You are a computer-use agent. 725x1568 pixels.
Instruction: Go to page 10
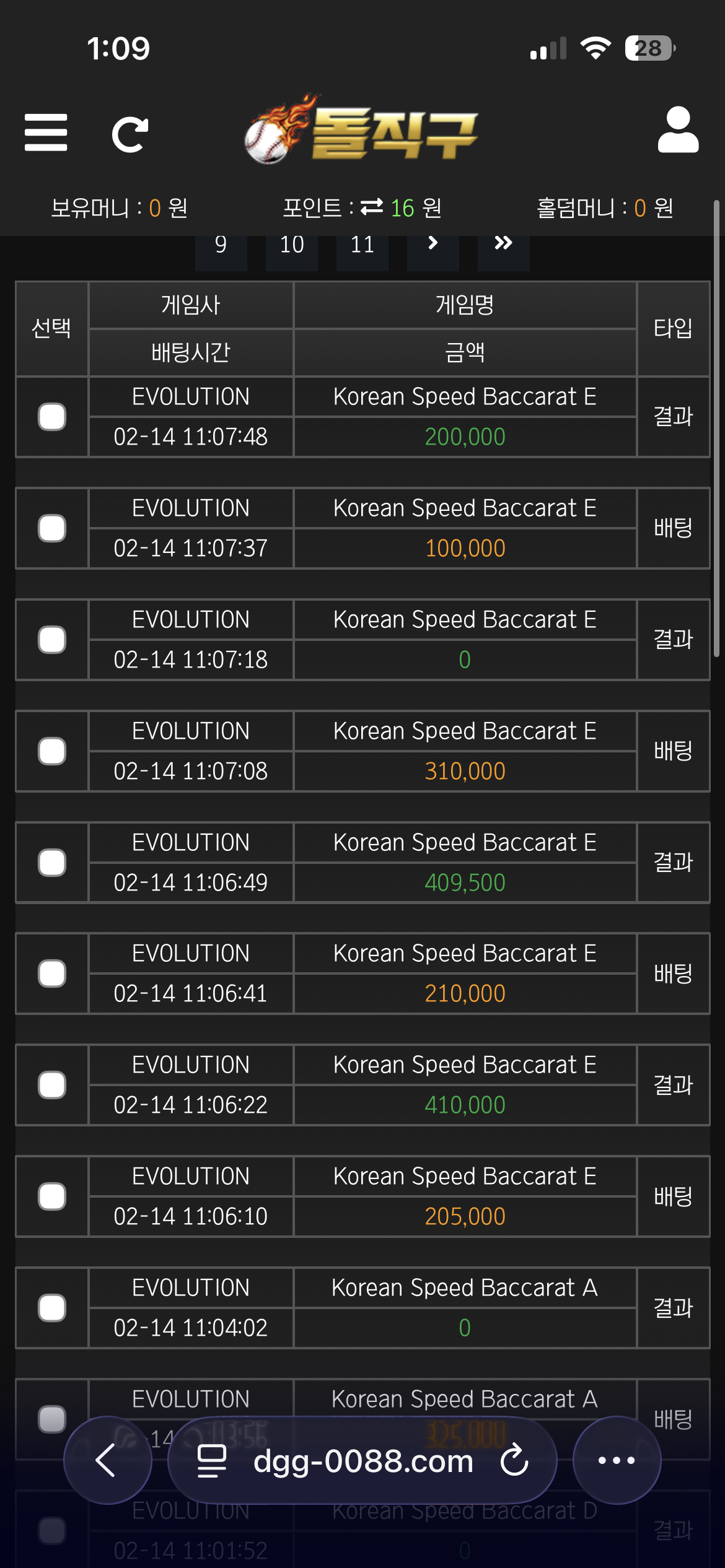[292, 245]
